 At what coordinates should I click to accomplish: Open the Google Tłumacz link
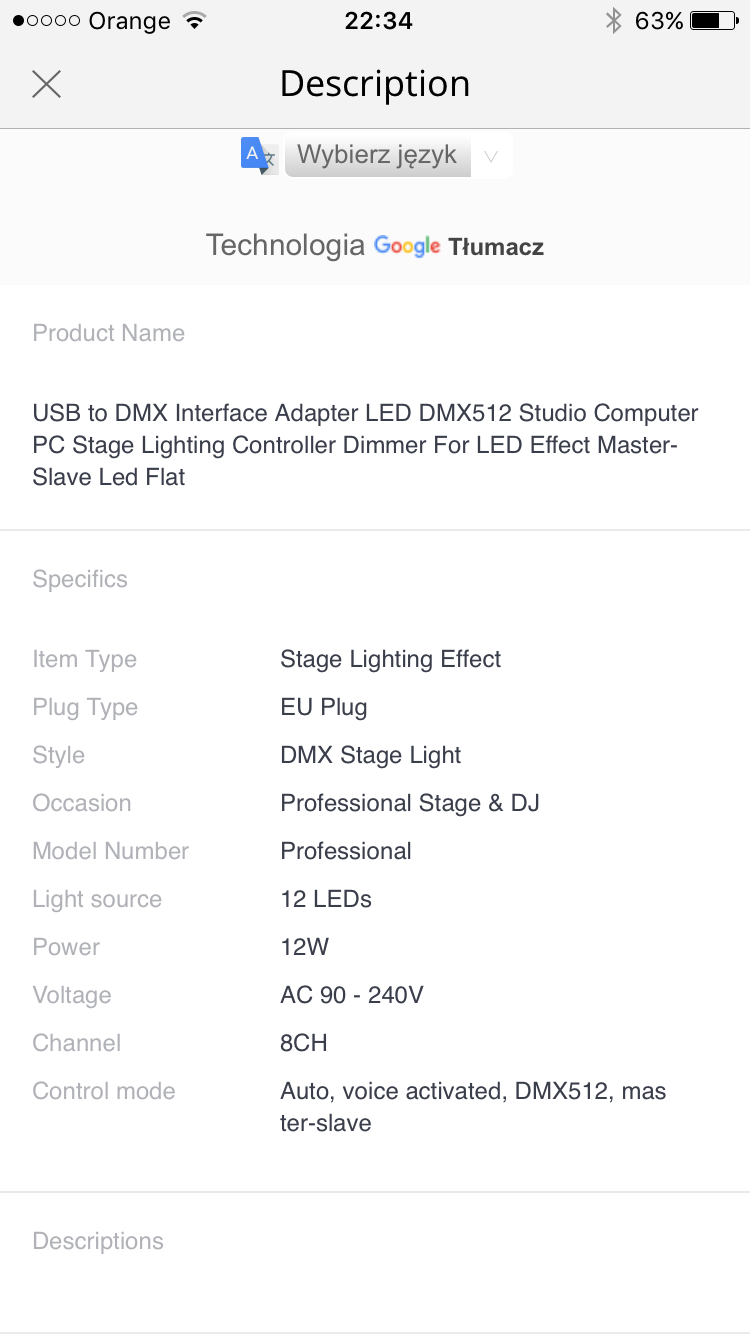459,246
